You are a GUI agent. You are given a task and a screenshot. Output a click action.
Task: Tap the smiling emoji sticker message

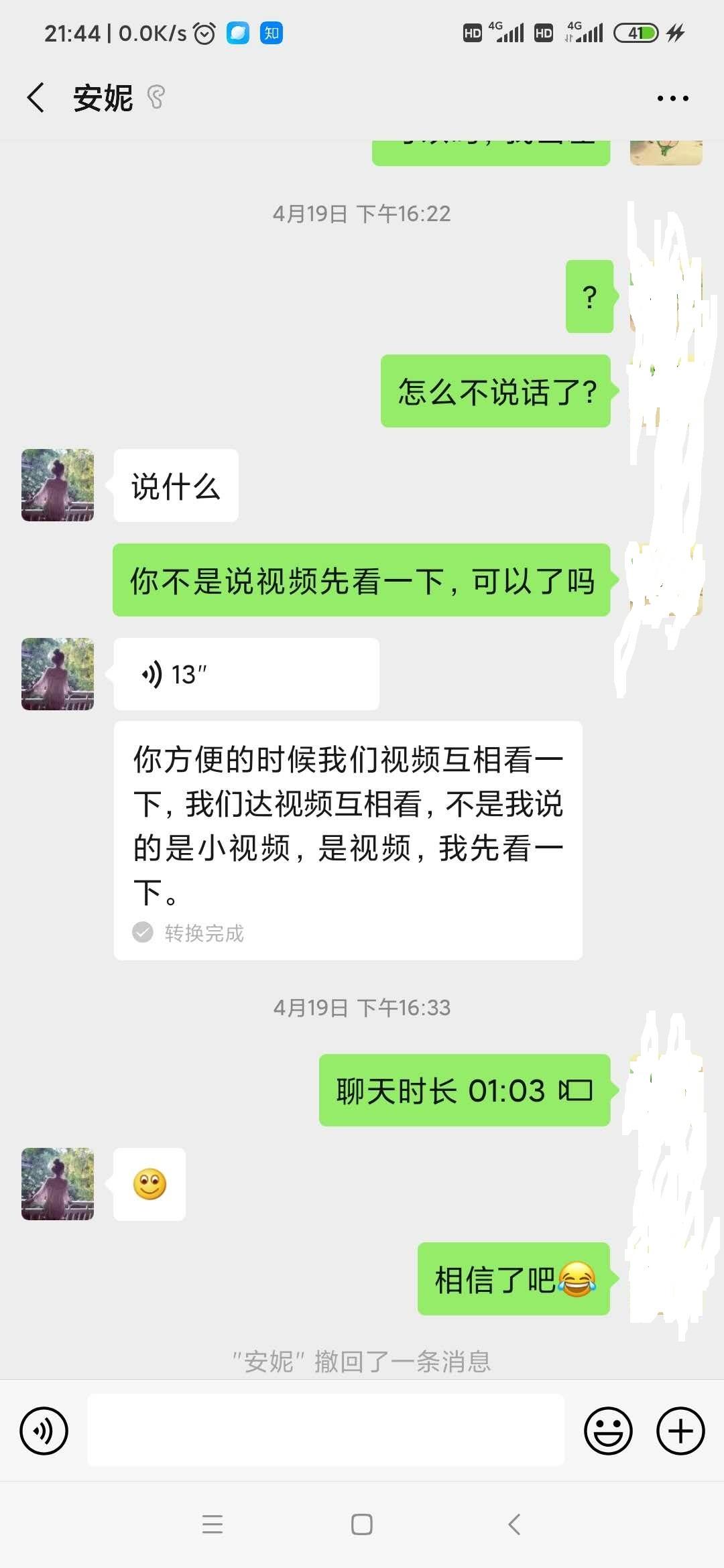pyautogui.click(x=149, y=1184)
